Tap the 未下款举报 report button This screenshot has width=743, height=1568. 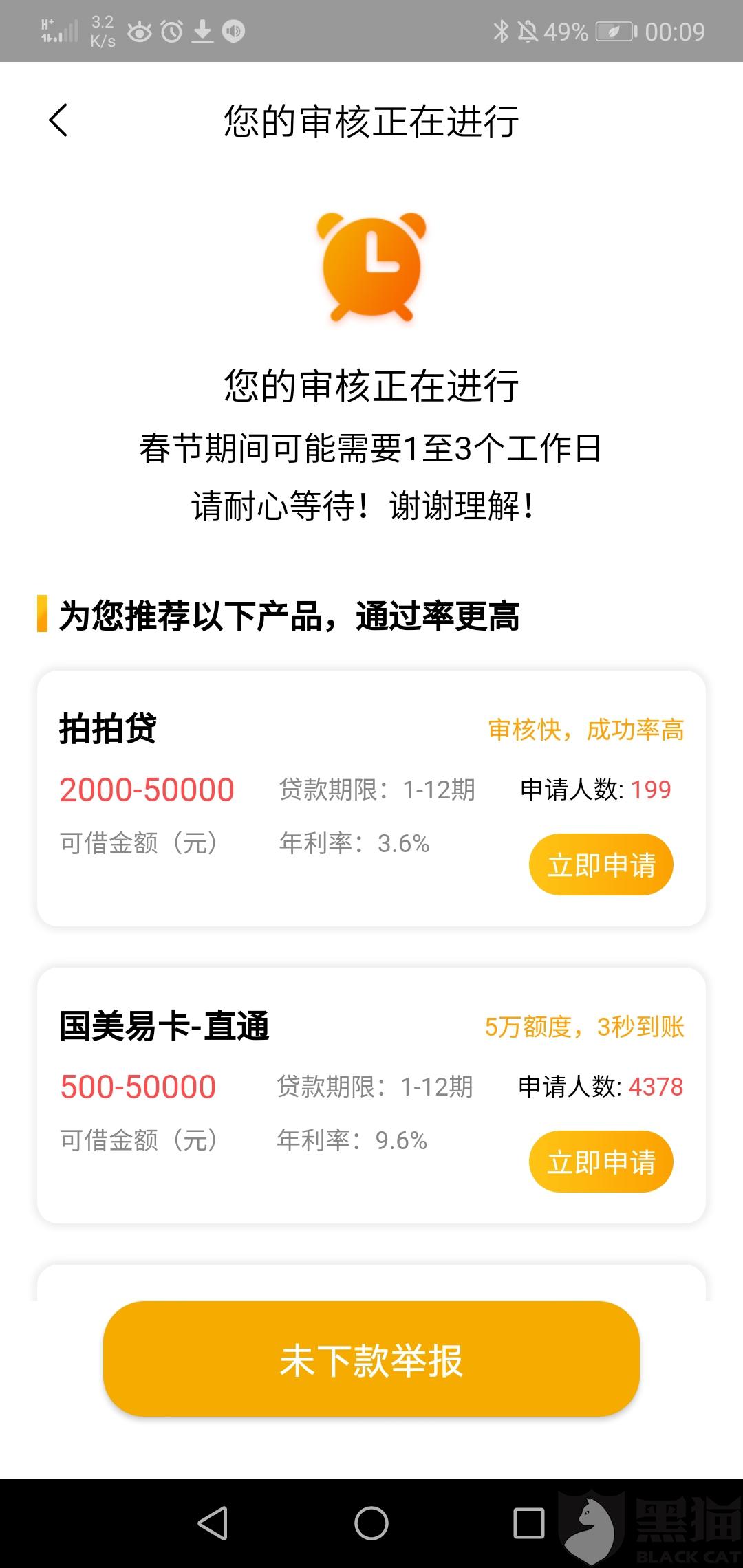tap(371, 1358)
